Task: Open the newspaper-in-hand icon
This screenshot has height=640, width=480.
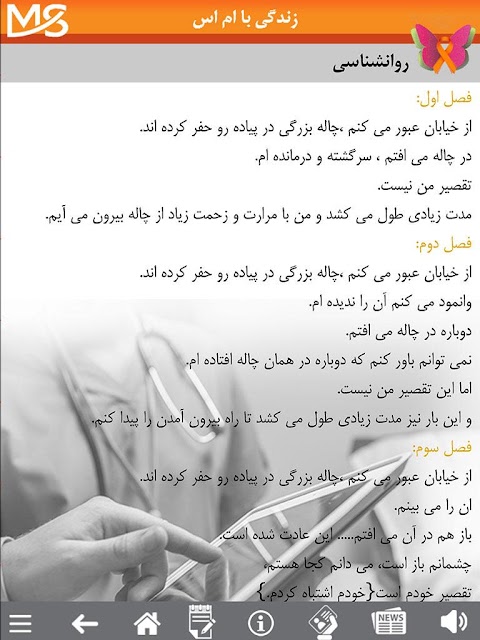Action: tap(323, 622)
